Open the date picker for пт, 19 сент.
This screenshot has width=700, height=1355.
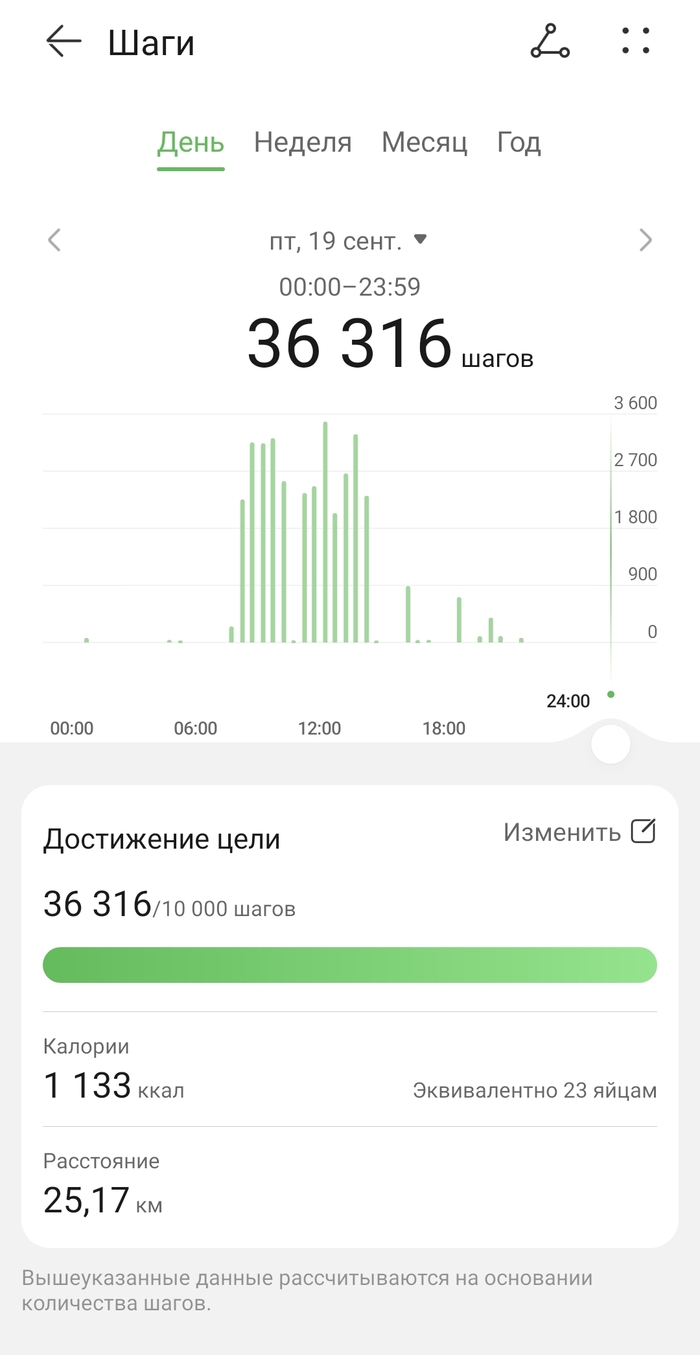click(348, 241)
